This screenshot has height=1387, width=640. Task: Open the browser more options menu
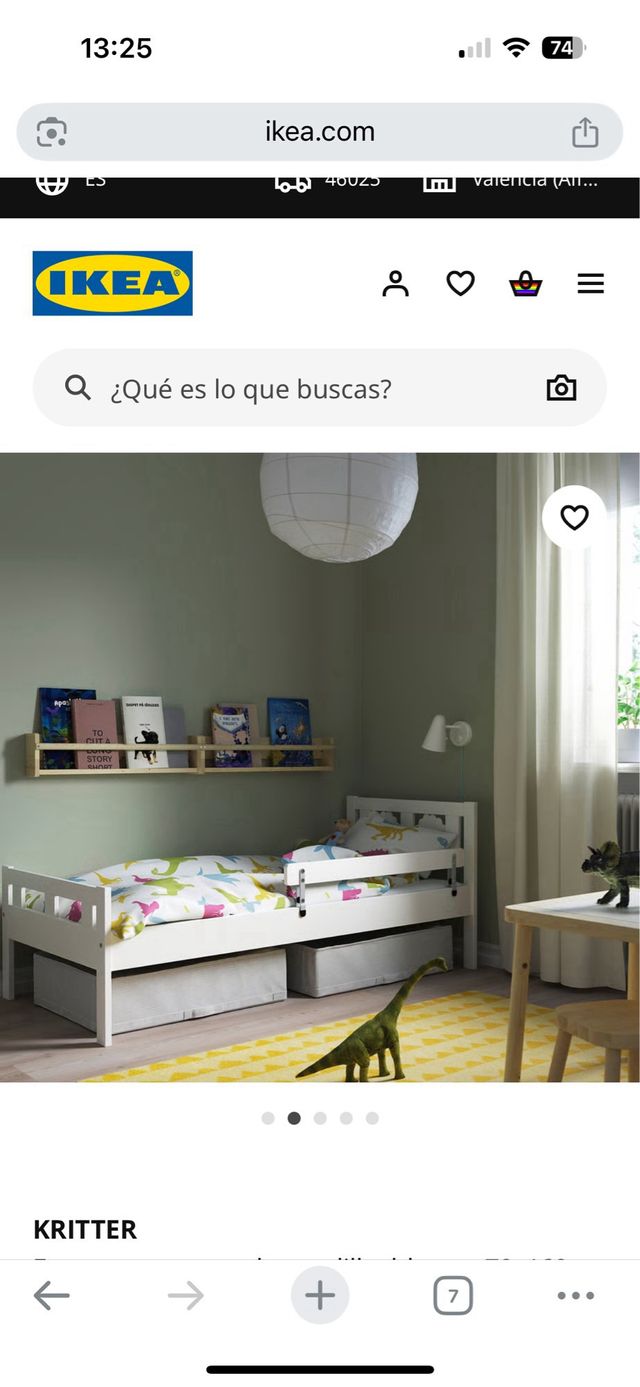click(x=576, y=1296)
